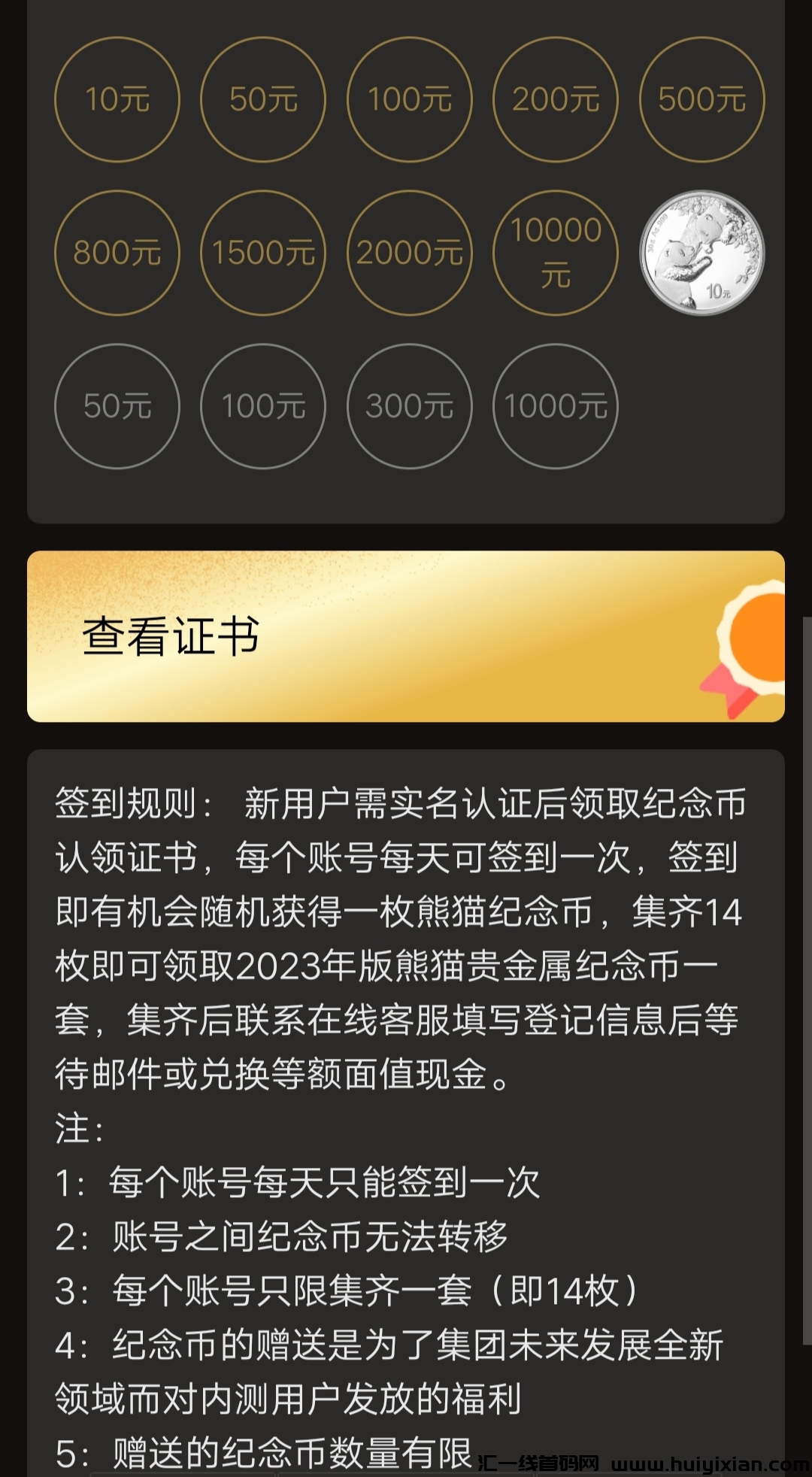Tap the 100元 gold denomination circle

[x=409, y=100]
